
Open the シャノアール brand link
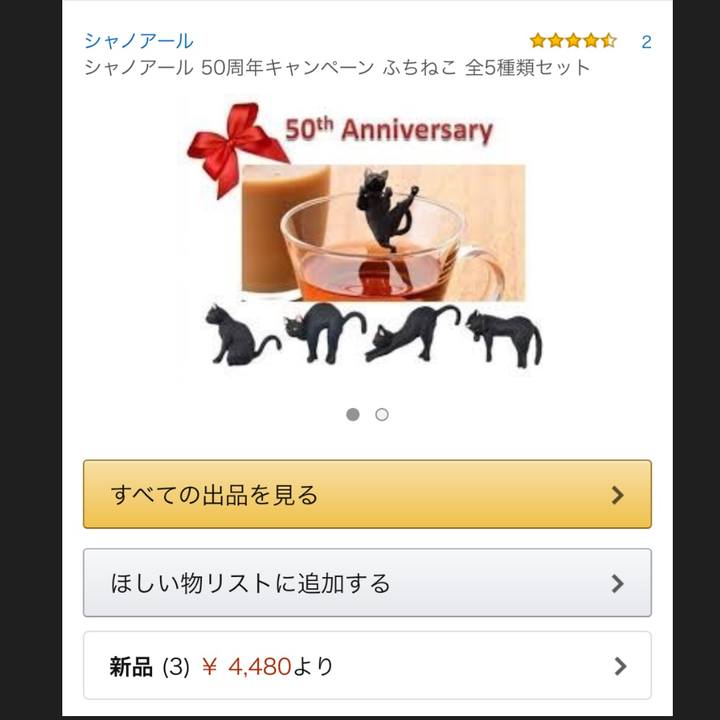[x=139, y=41]
